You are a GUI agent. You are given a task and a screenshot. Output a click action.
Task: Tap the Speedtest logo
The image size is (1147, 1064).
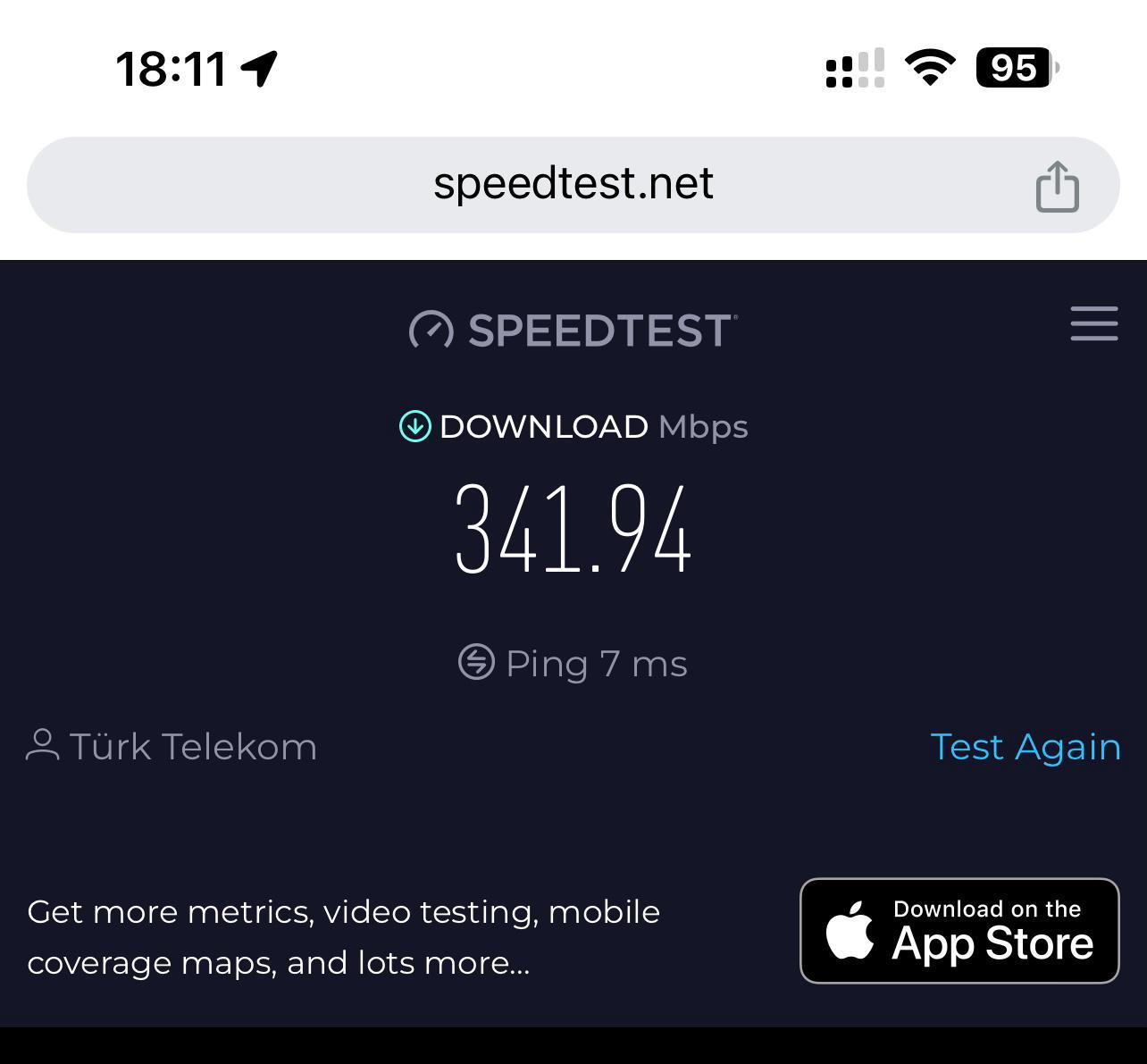click(573, 330)
